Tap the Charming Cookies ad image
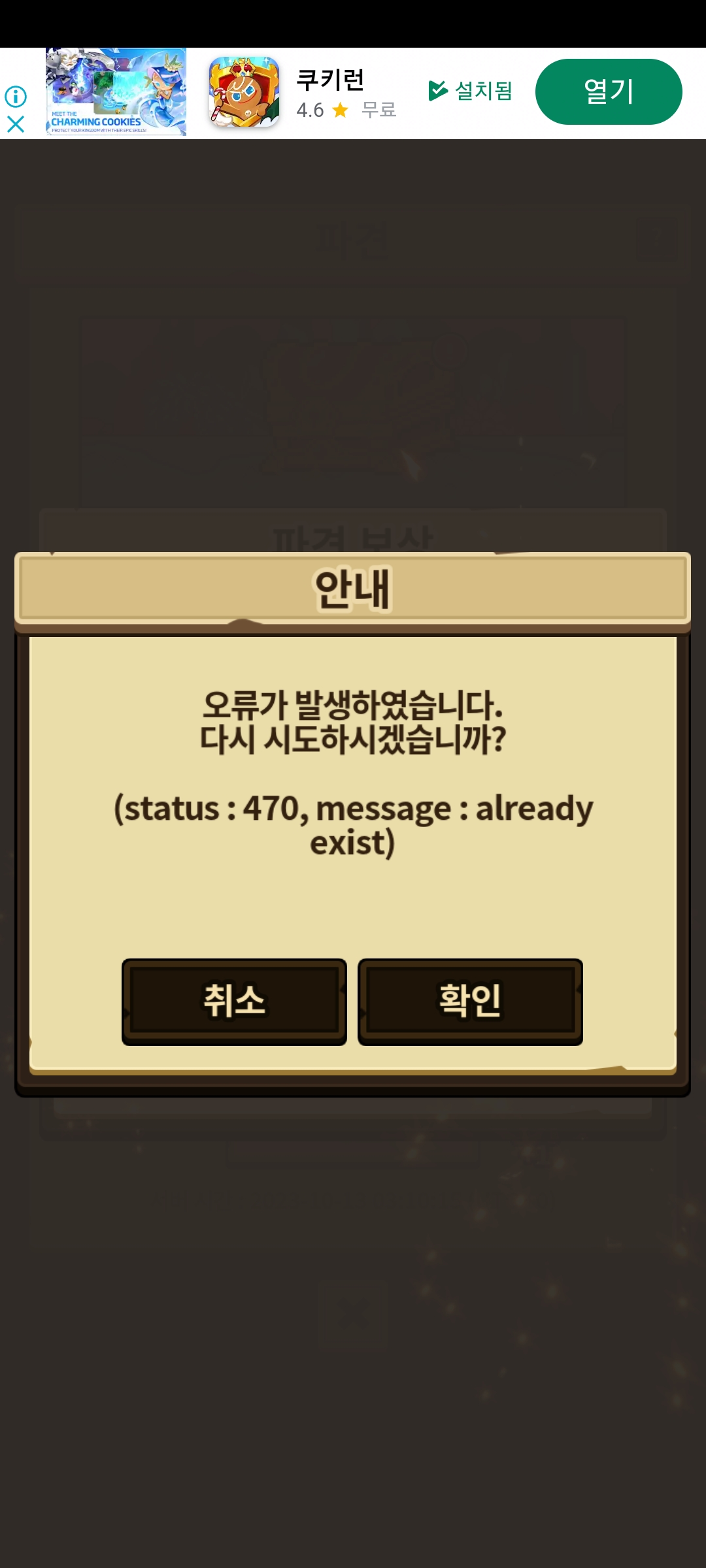706x1568 pixels. pyautogui.click(x=116, y=91)
